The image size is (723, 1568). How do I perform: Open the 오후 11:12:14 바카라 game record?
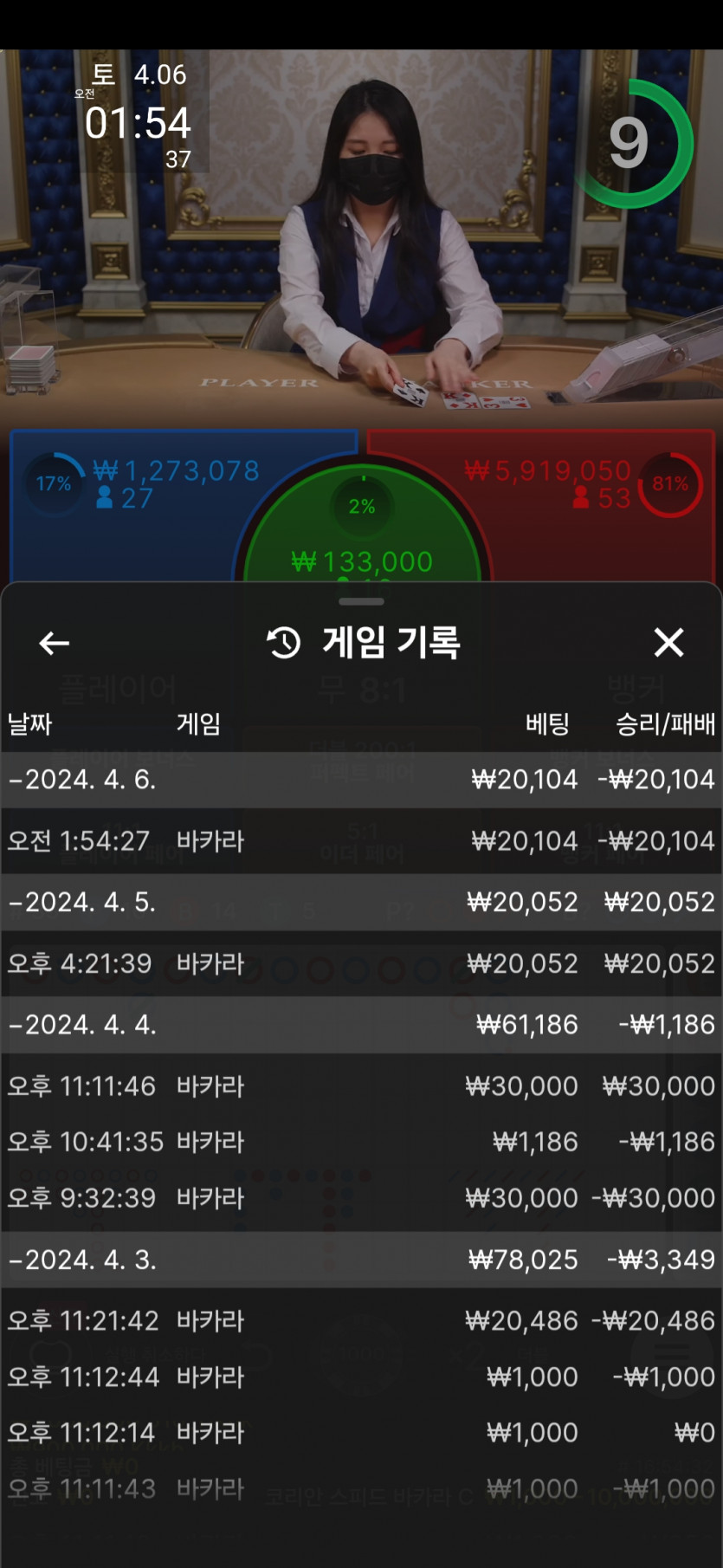pyautogui.click(x=360, y=1433)
